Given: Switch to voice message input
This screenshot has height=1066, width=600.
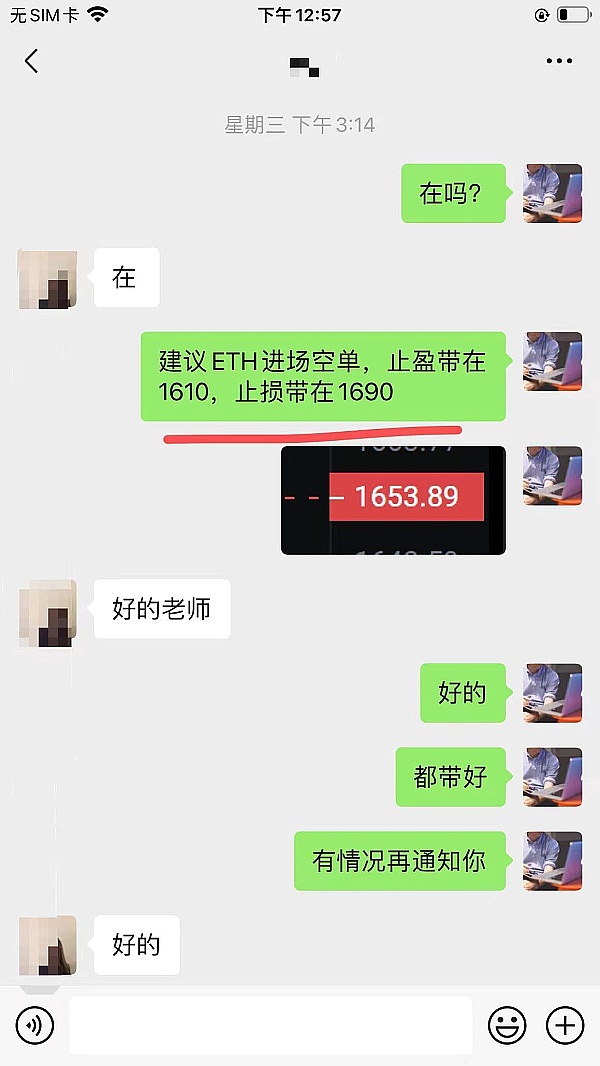Looking at the screenshot, I should pyautogui.click(x=34, y=1025).
